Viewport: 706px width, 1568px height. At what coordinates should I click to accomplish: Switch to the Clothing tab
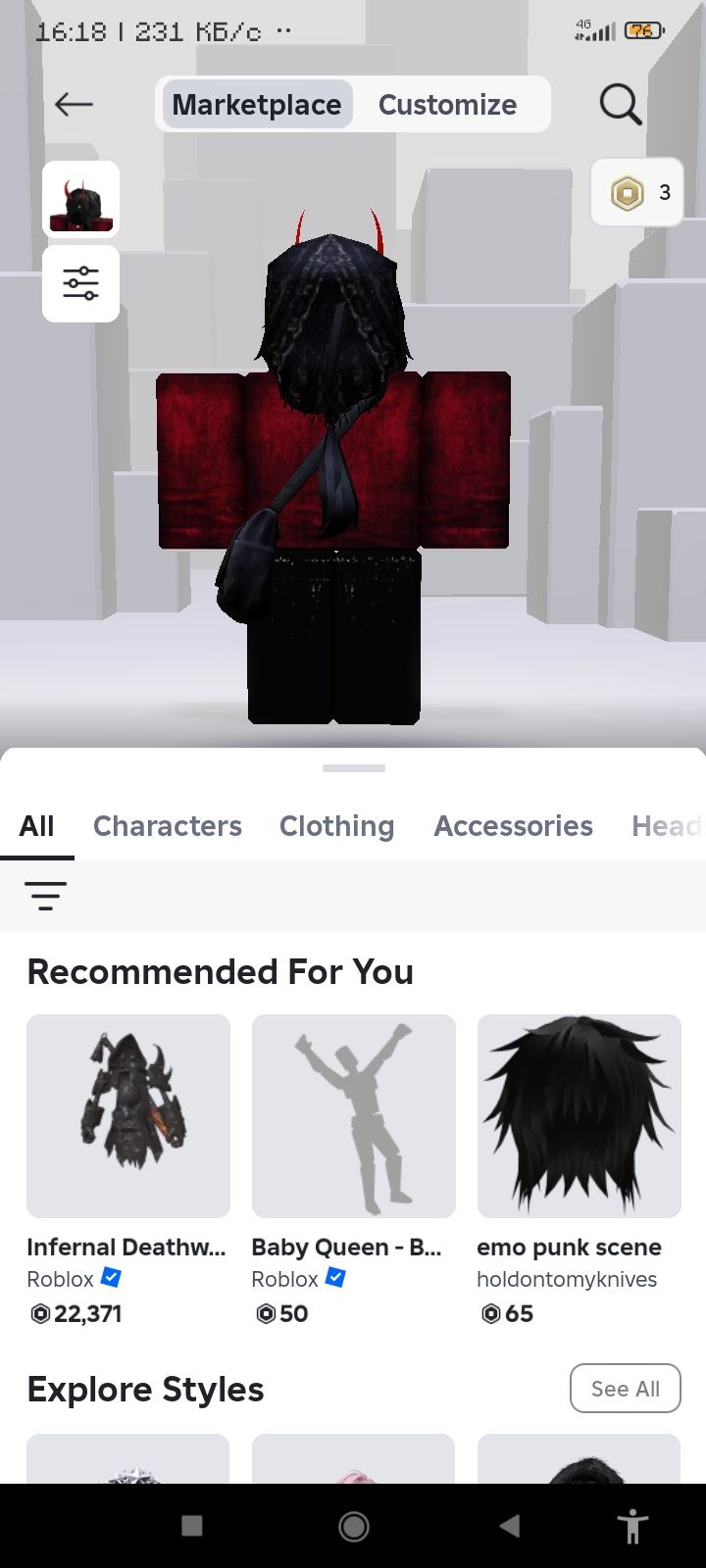336,826
